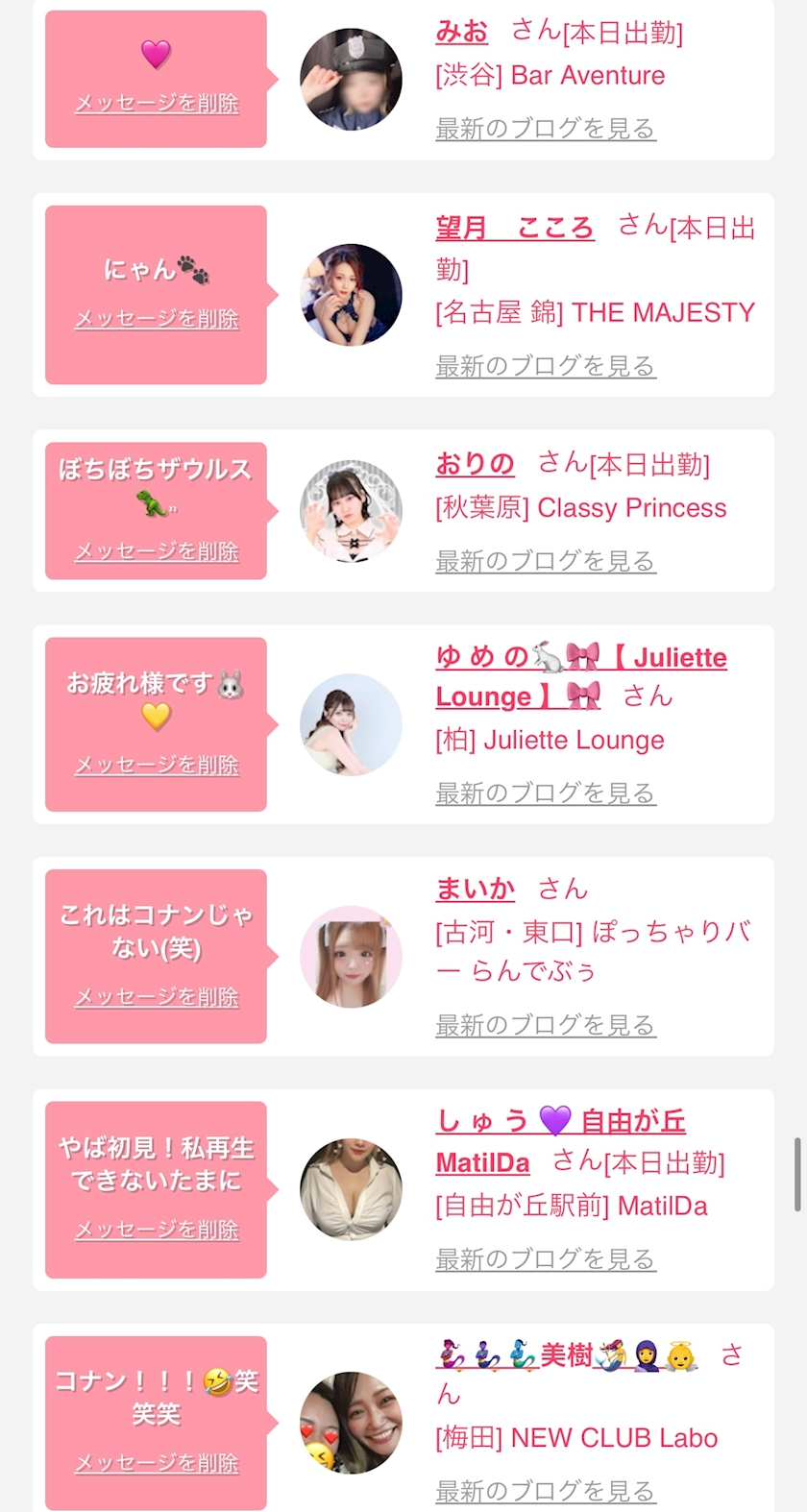Delete the コナン！！！ message
This screenshot has height=1512, width=807.
pyautogui.click(x=157, y=1463)
